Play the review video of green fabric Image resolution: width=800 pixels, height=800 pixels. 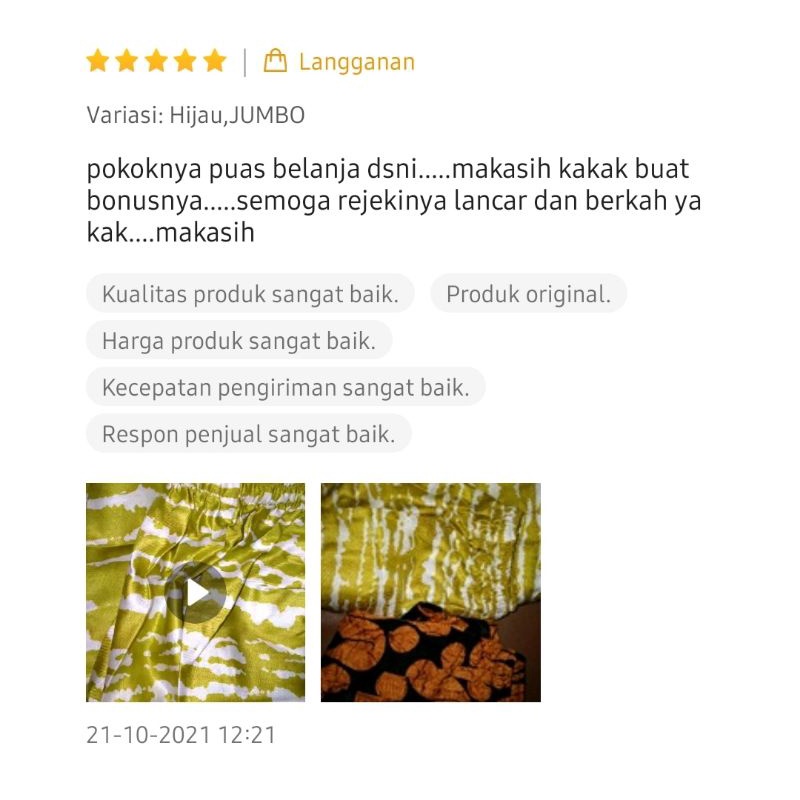[196, 592]
